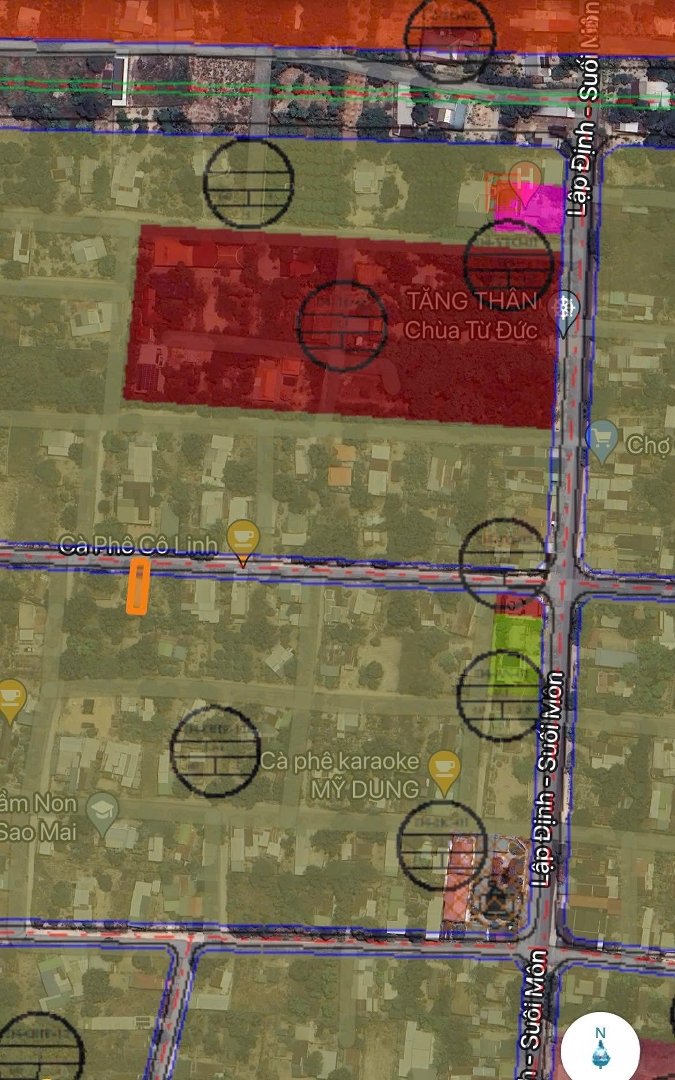Screen dimensions: 675x1080
Task: Open the Cà Phê Cô Linh map pin
Action: [243, 542]
